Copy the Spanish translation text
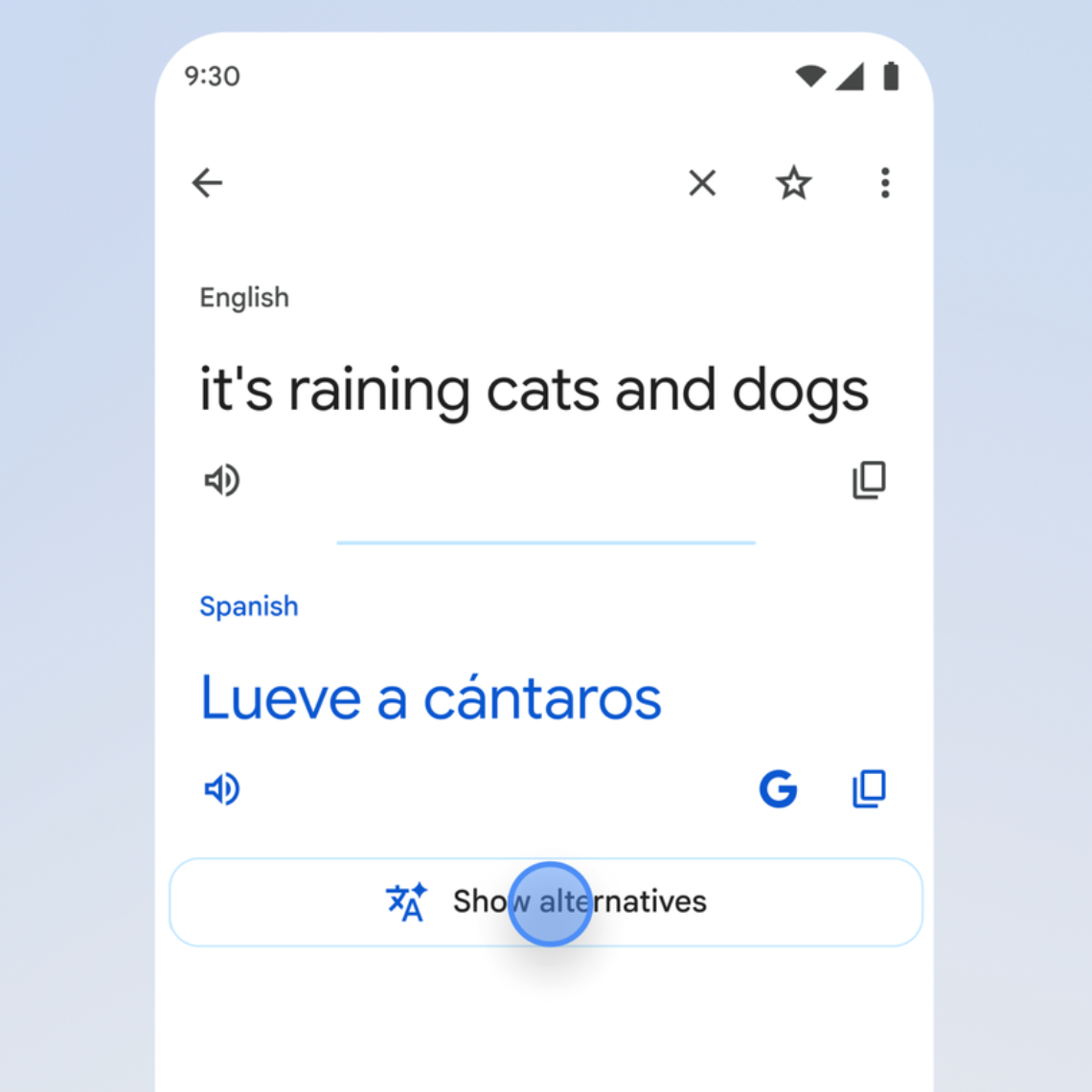The width and height of the screenshot is (1092, 1092). click(x=869, y=789)
